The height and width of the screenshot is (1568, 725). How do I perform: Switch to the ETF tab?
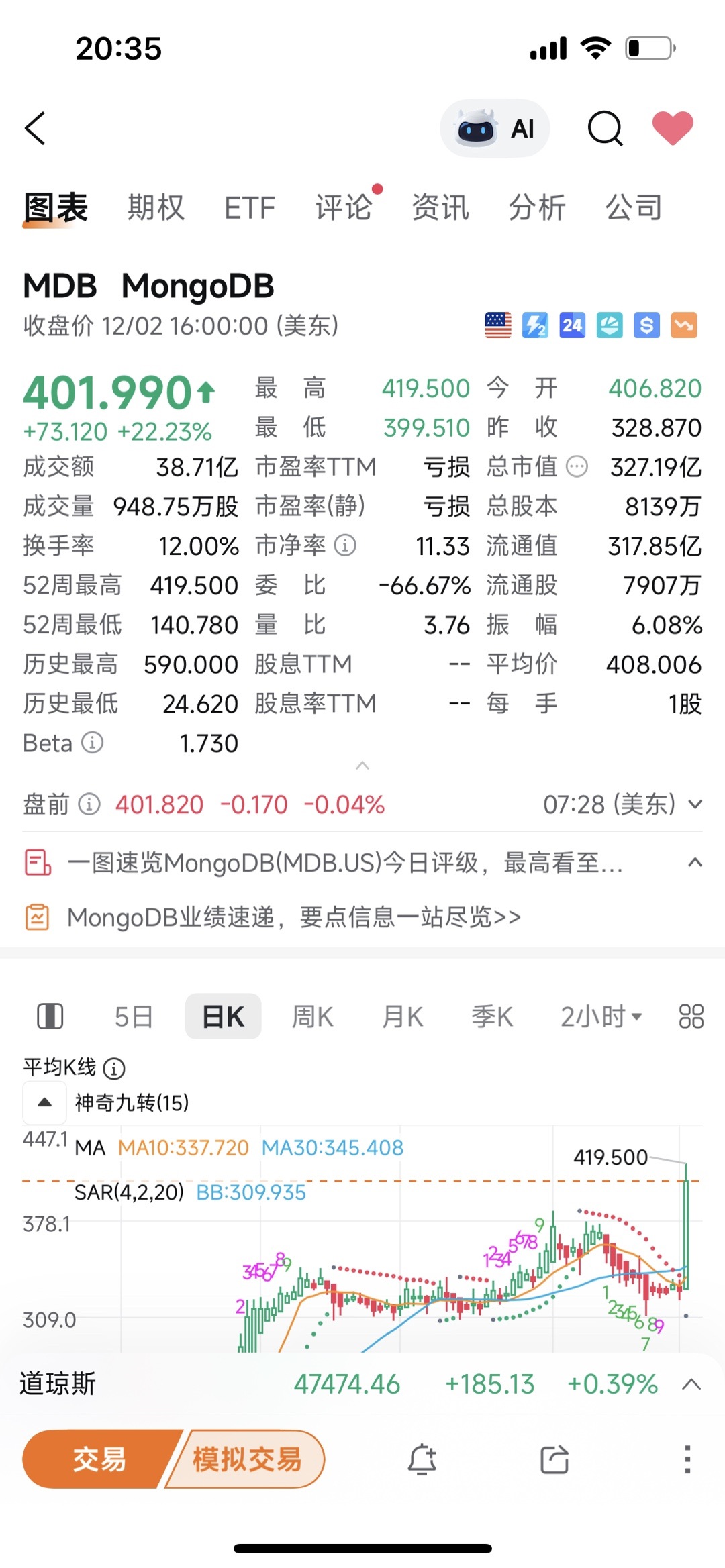[250, 207]
